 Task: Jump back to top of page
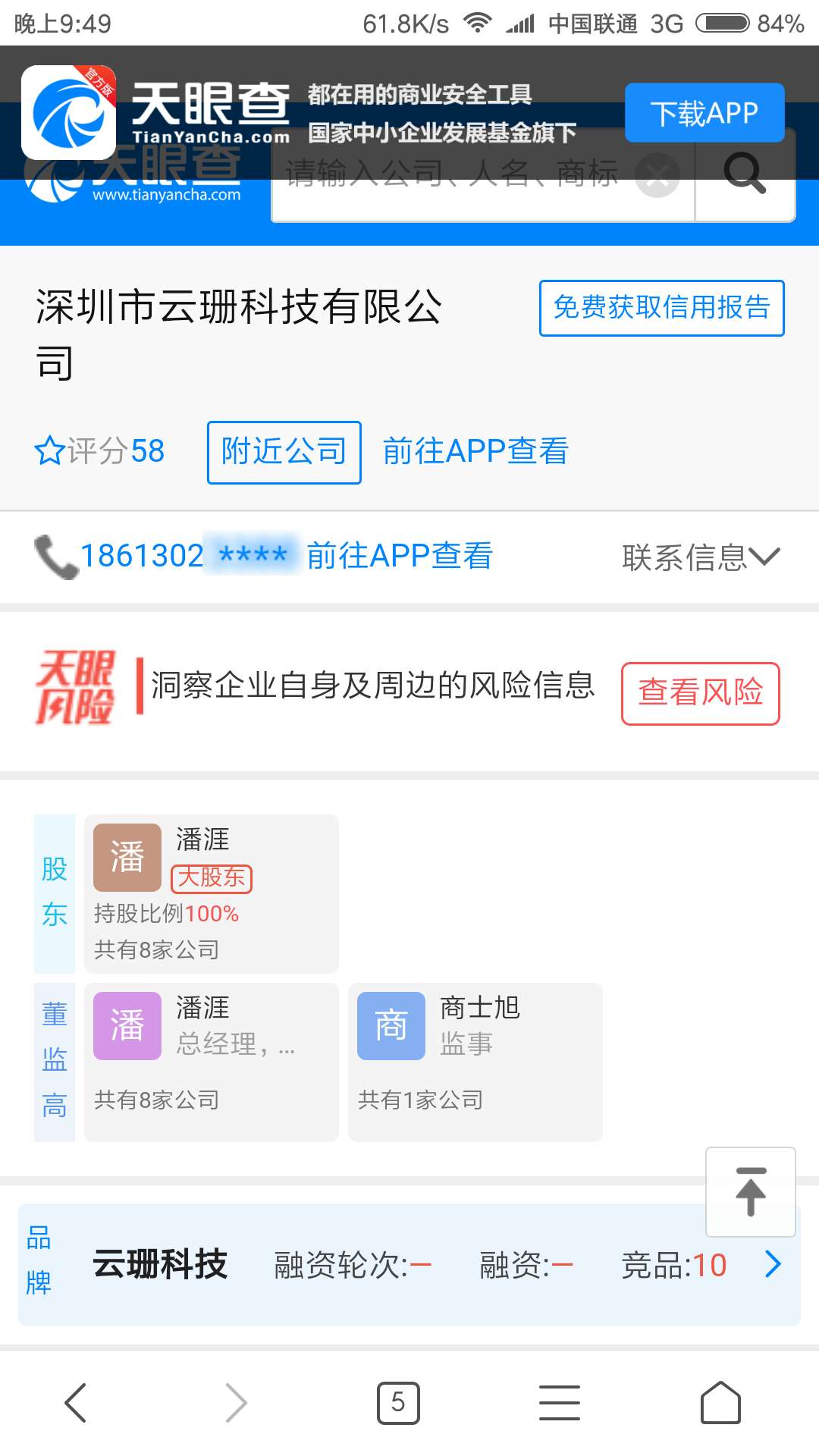coord(750,1192)
